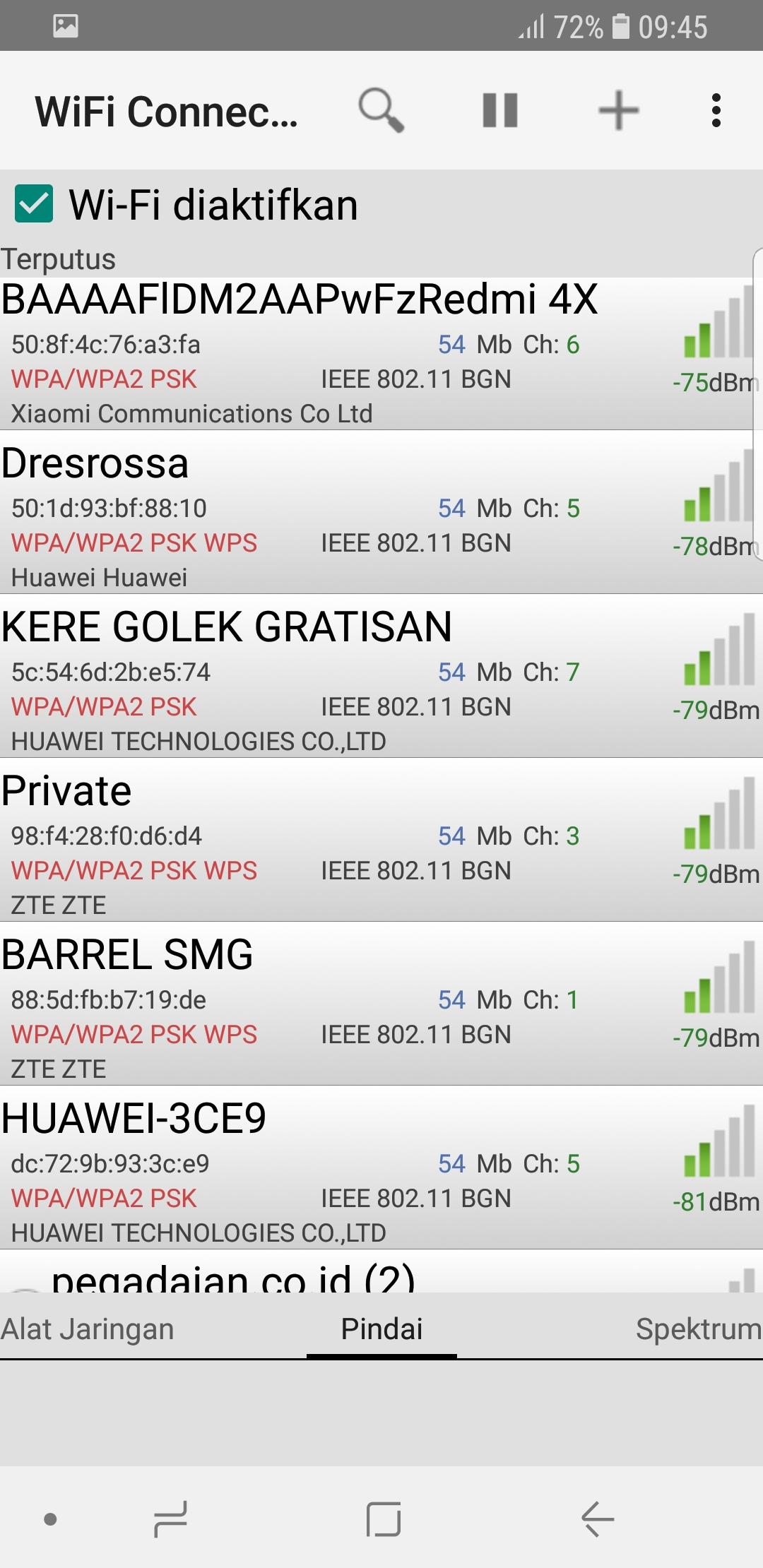This screenshot has width=763, height=1568.
Task: Go back using the system back arrow
Action: tap(598, 1519)
